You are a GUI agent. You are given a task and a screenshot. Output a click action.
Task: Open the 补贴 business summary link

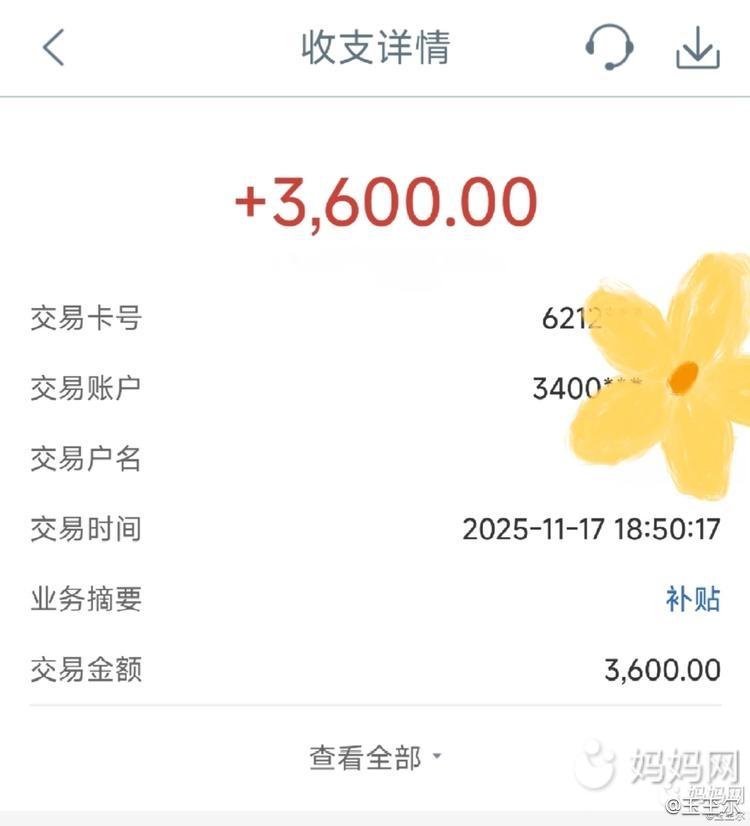coord(693,599)
